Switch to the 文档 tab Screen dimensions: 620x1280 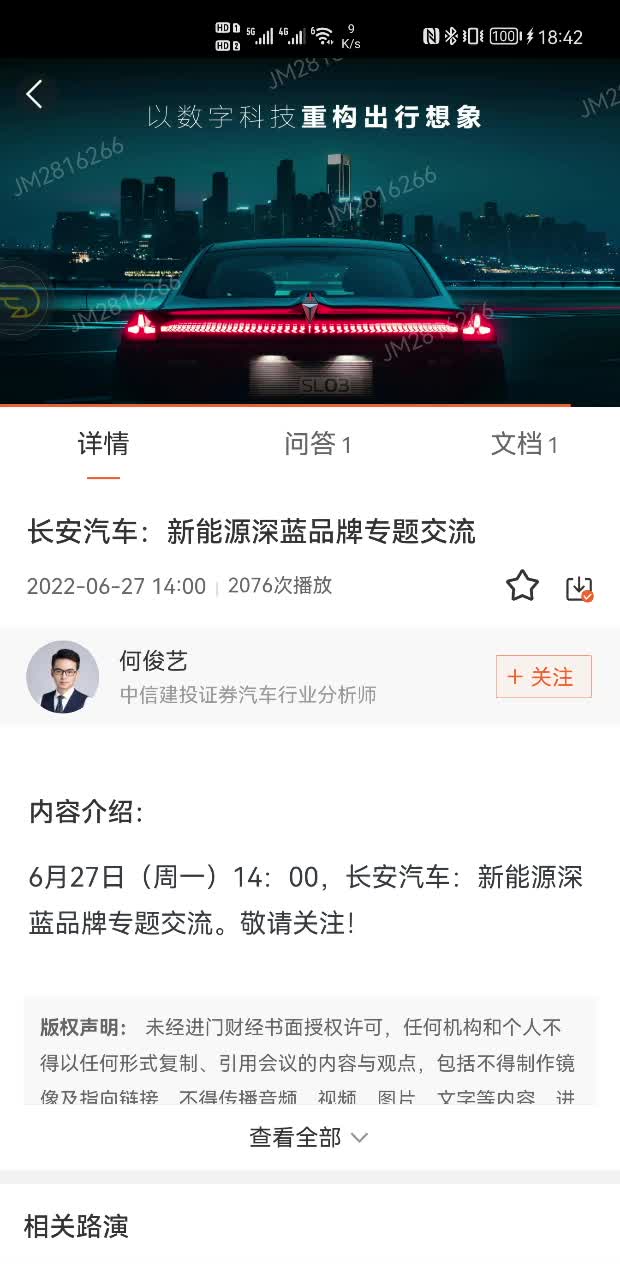(524, 444)
